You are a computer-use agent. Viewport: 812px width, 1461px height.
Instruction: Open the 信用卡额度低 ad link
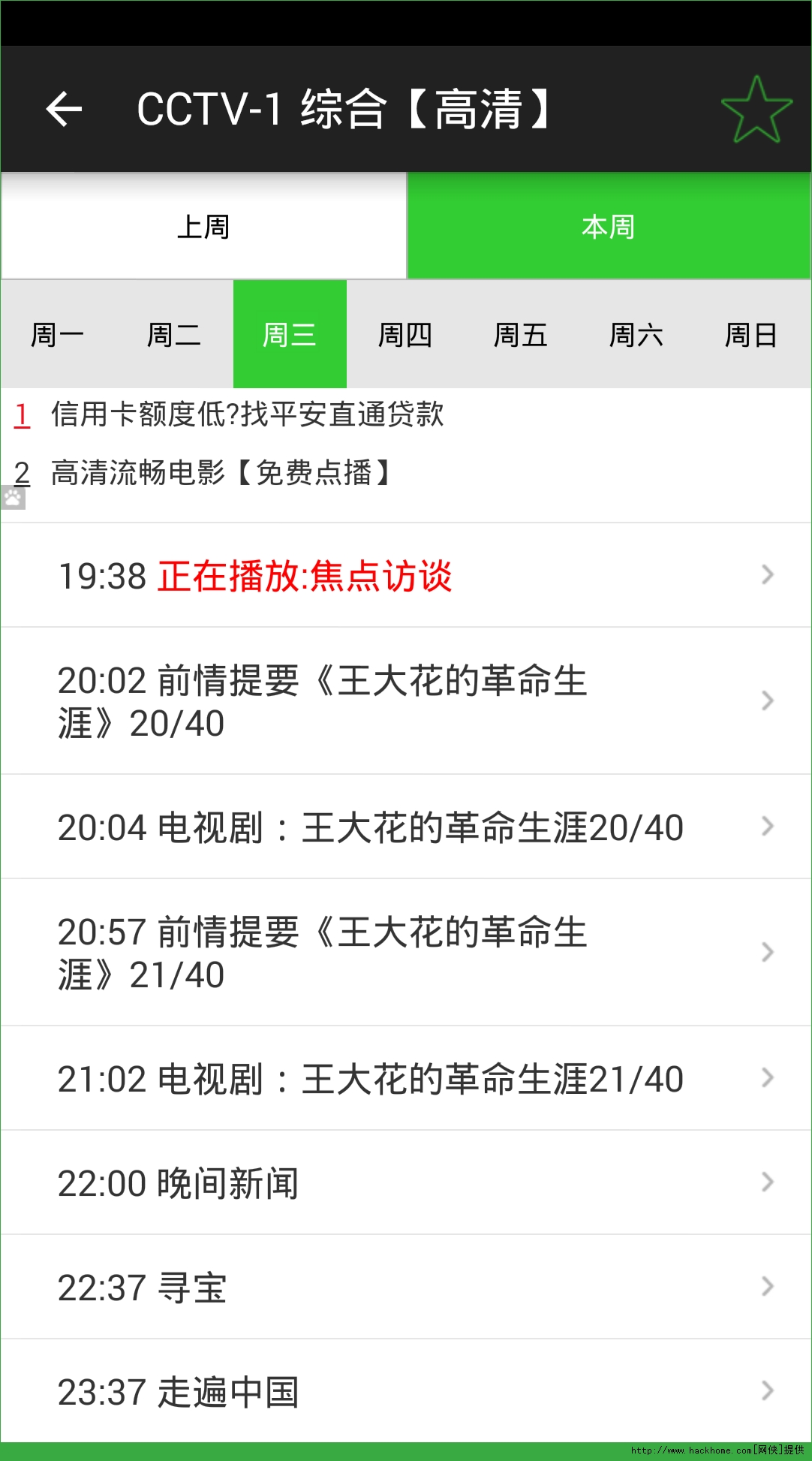pyautogui.click(x=247, y=414)
